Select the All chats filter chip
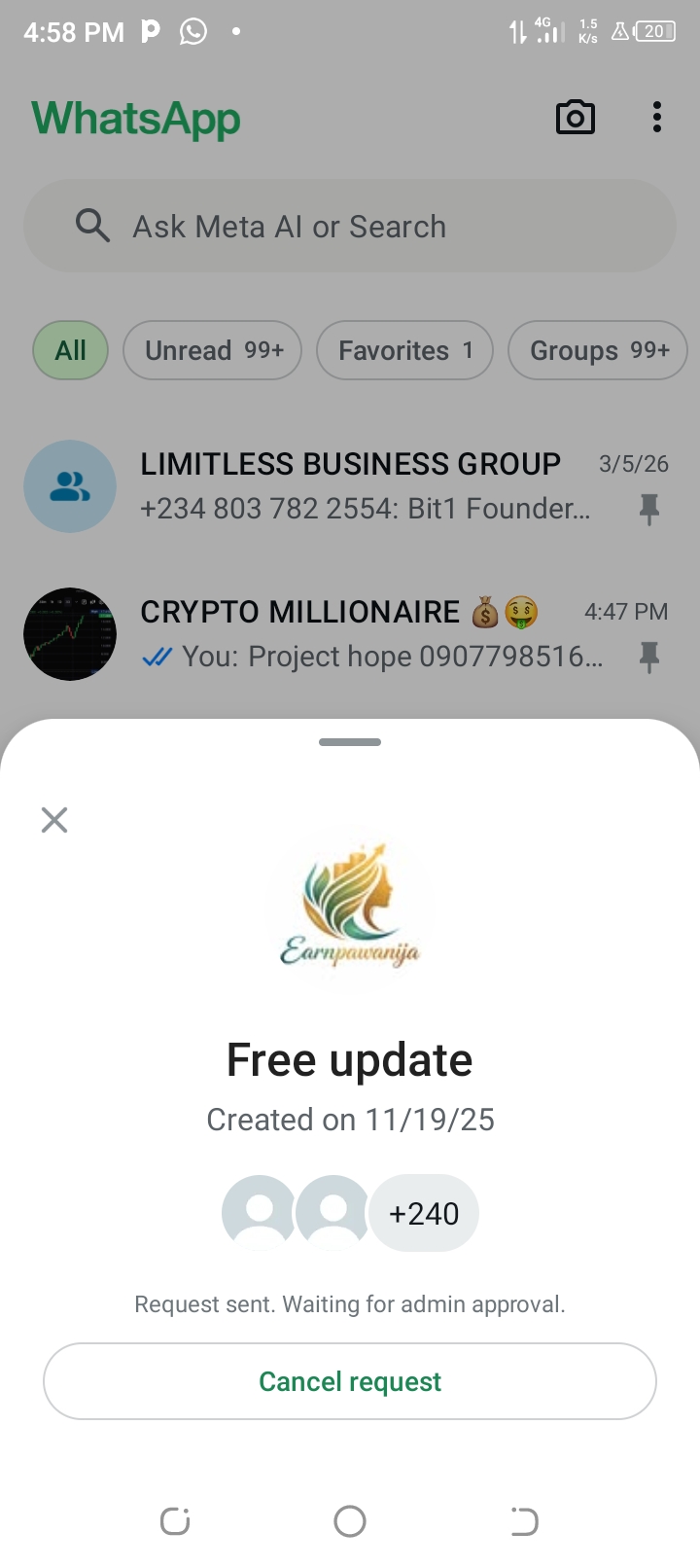The image size is (700, 1568). coord(70,350)
